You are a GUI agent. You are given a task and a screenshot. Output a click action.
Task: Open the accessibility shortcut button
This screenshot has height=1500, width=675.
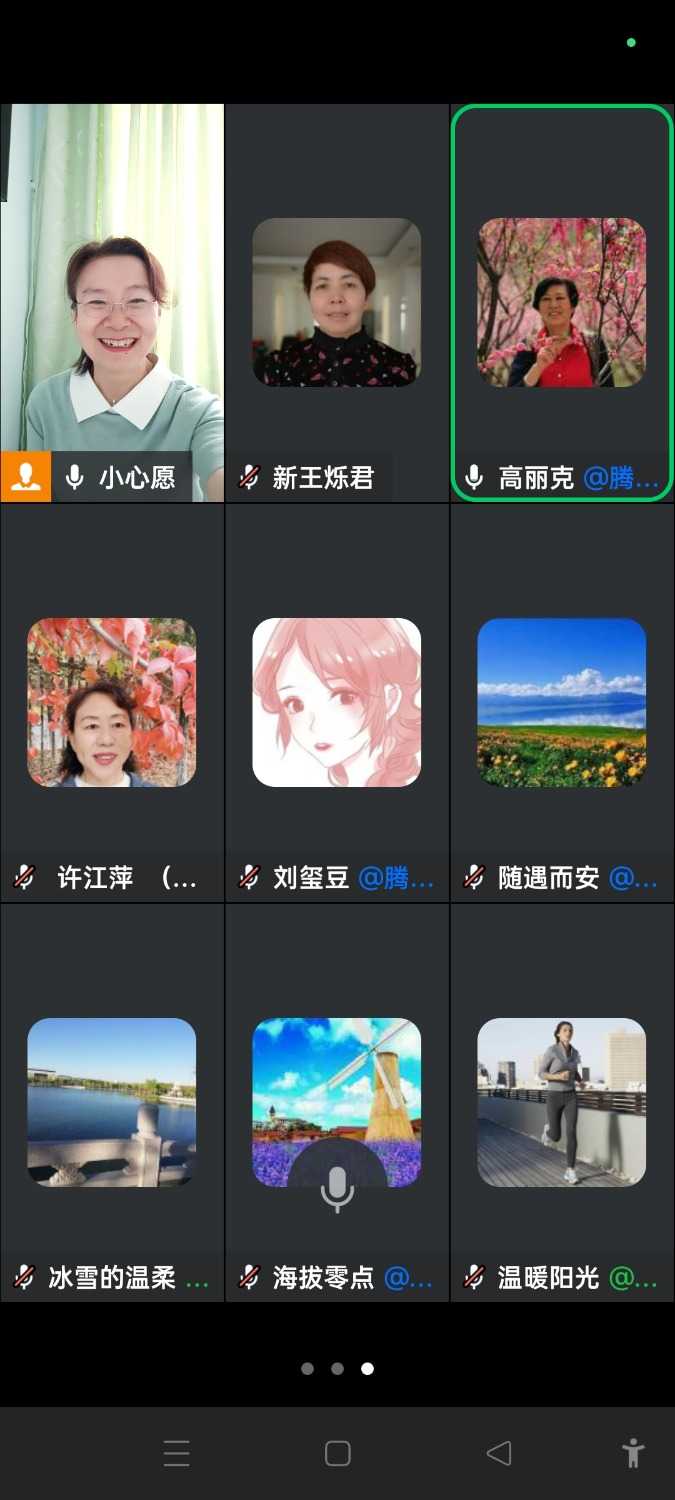tap(633, 1453)
